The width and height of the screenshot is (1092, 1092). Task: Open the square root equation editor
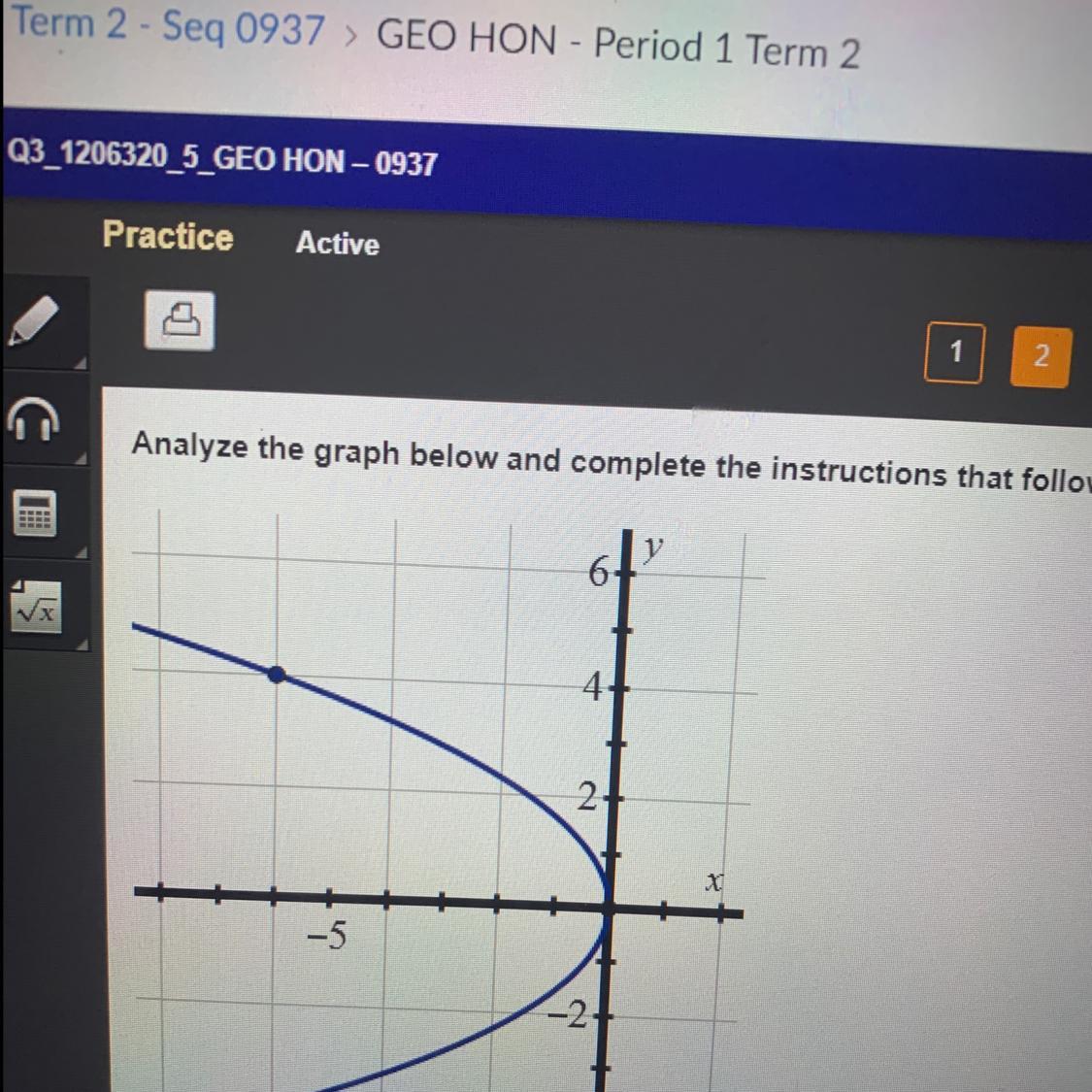37,609
